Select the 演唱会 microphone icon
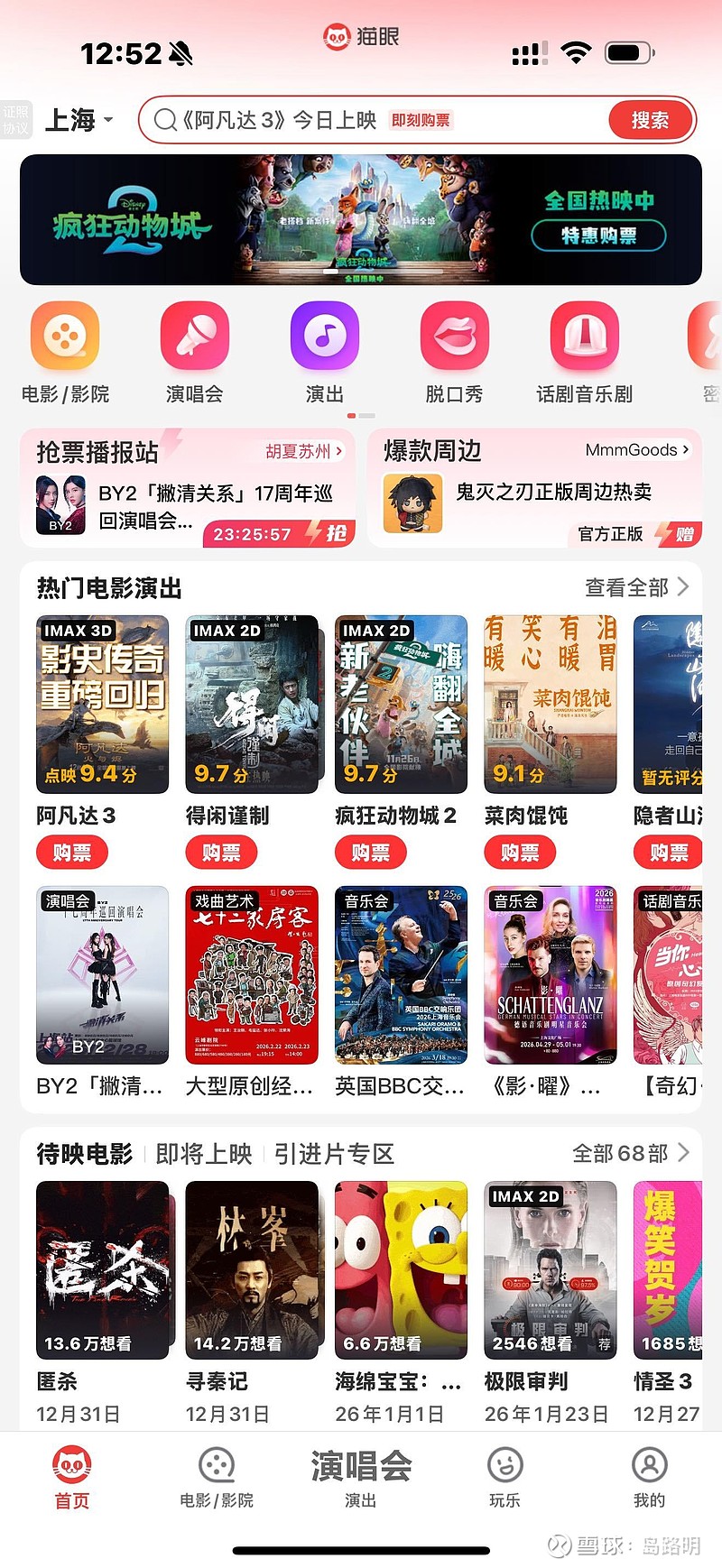Viewport: 722px width, 1568px height. [195, 336]
